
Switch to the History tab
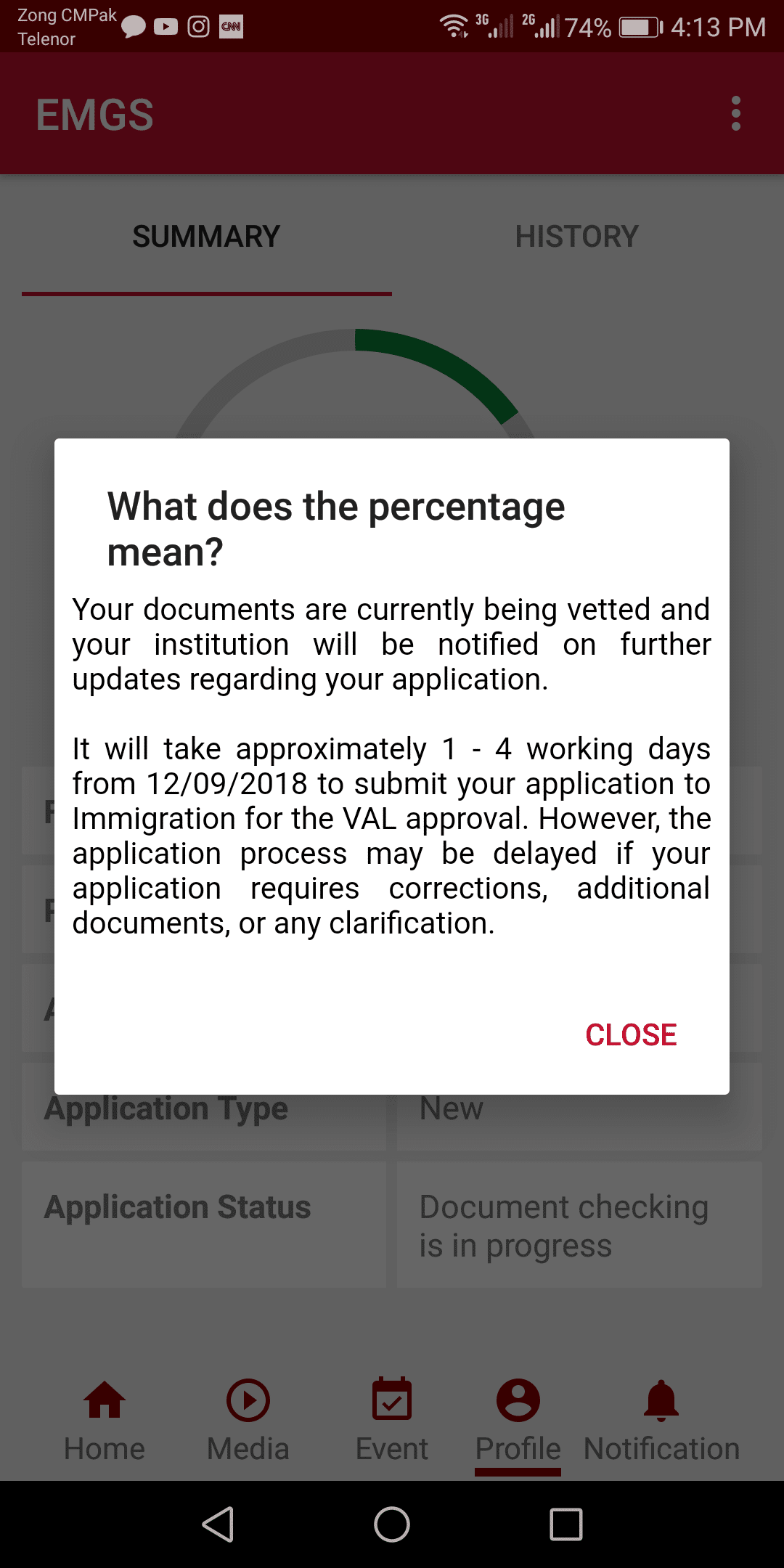tap(576, 237)
